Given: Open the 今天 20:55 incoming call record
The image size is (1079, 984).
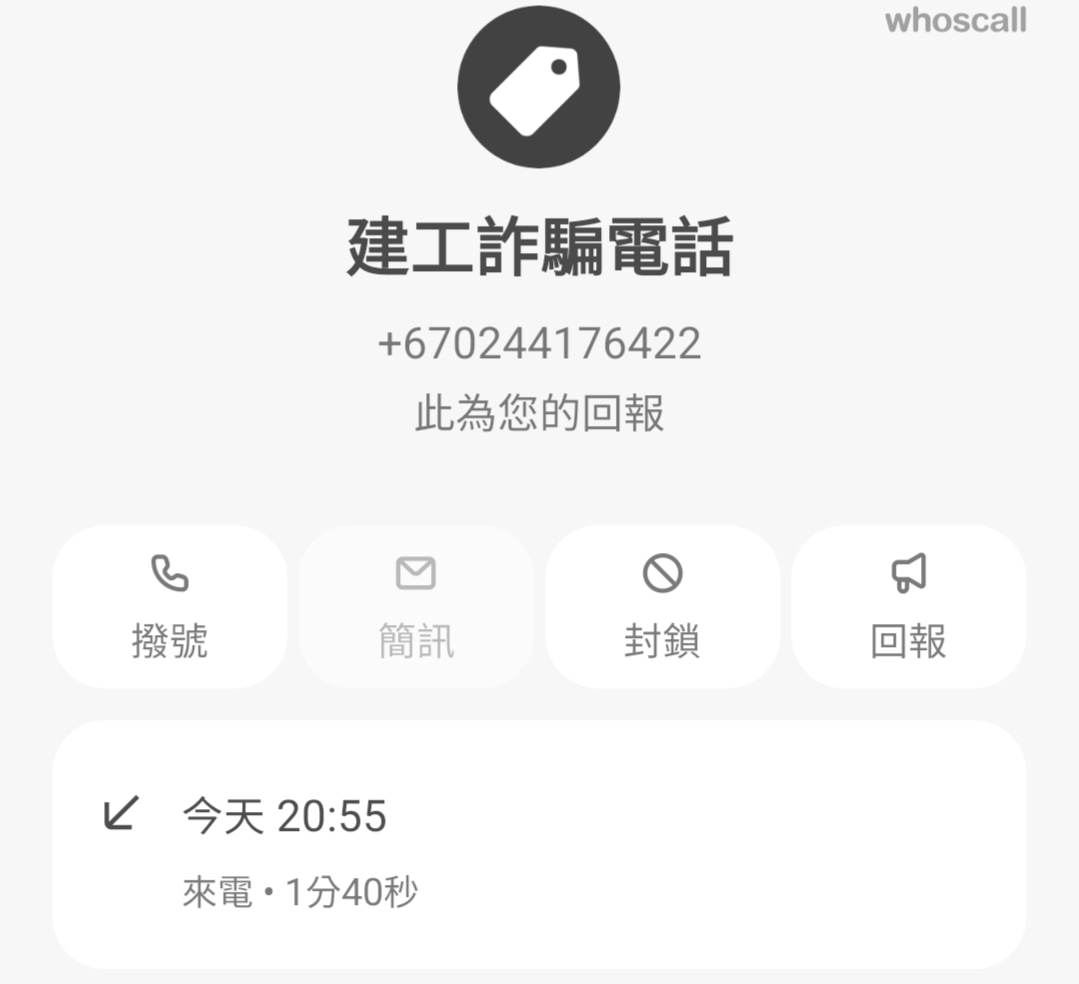Looking at the screenshot, I should coord(538,844).
